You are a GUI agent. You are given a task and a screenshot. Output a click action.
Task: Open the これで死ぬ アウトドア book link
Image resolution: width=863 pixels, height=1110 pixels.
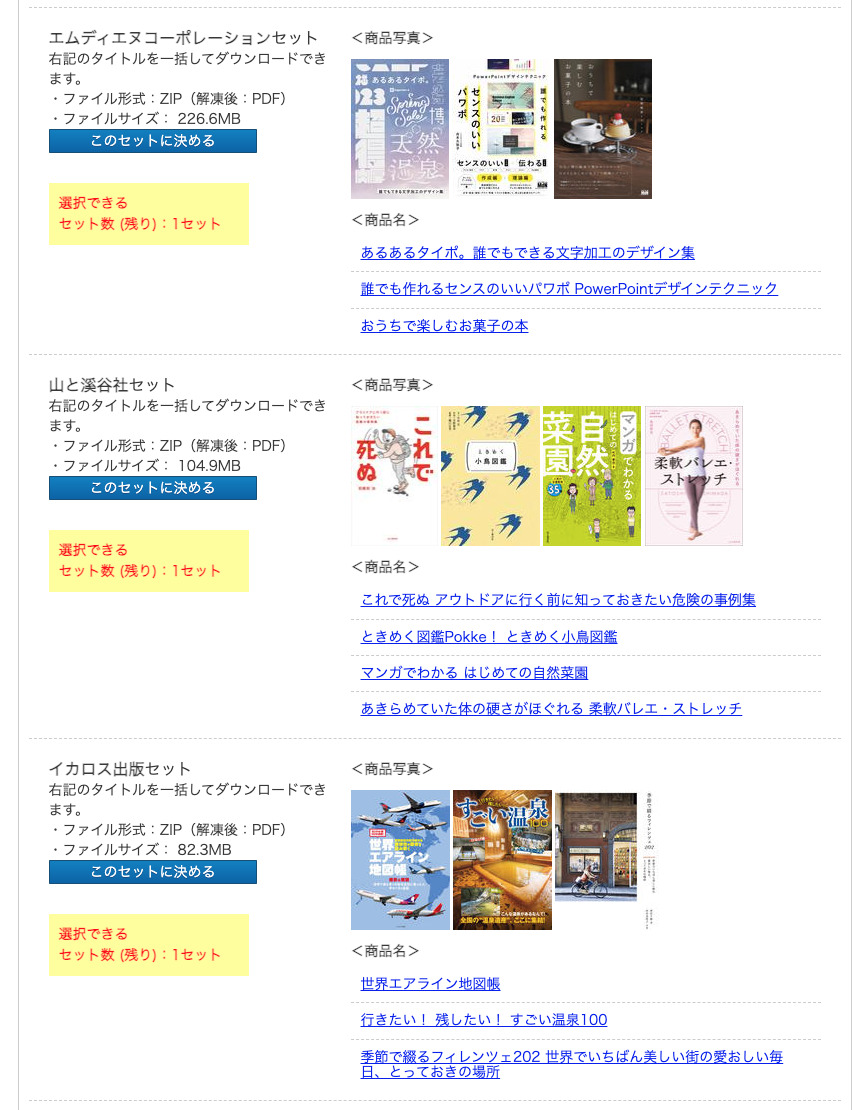tap(557, 600)
